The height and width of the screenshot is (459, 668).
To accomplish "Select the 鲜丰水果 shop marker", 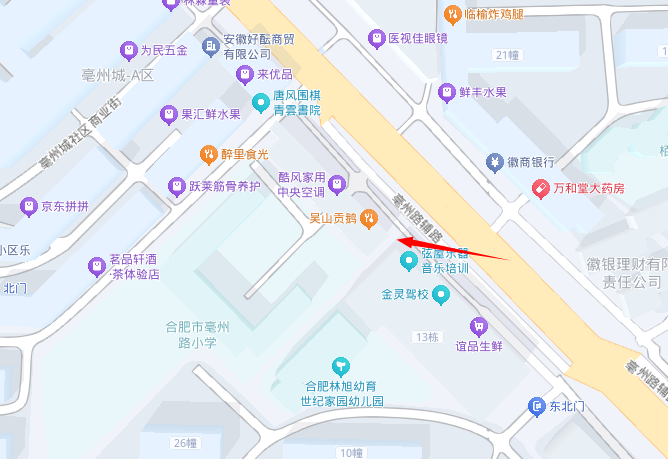I will 446,93.
